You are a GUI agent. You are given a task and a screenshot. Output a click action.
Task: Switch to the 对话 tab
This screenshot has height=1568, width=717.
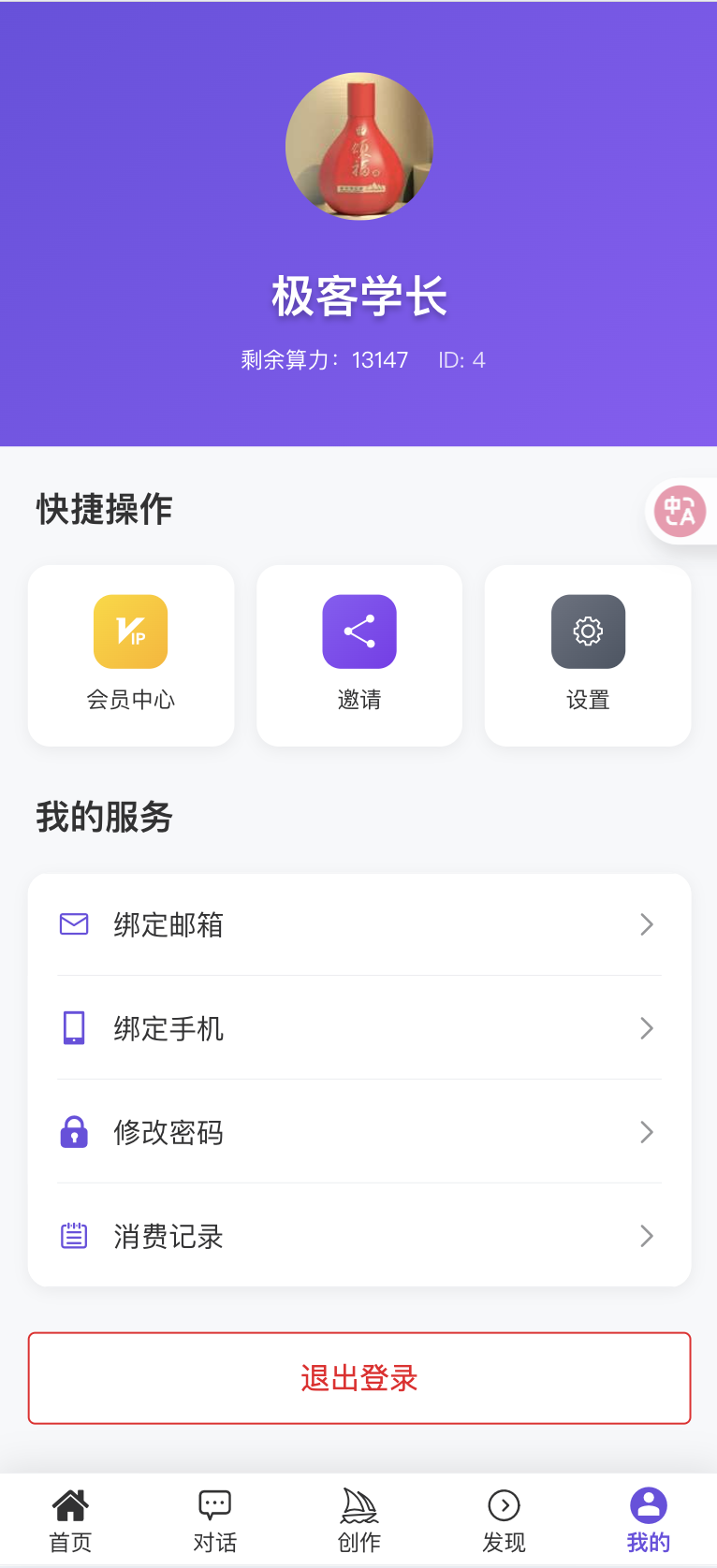pyautogui.click(x=215, y=1521)
